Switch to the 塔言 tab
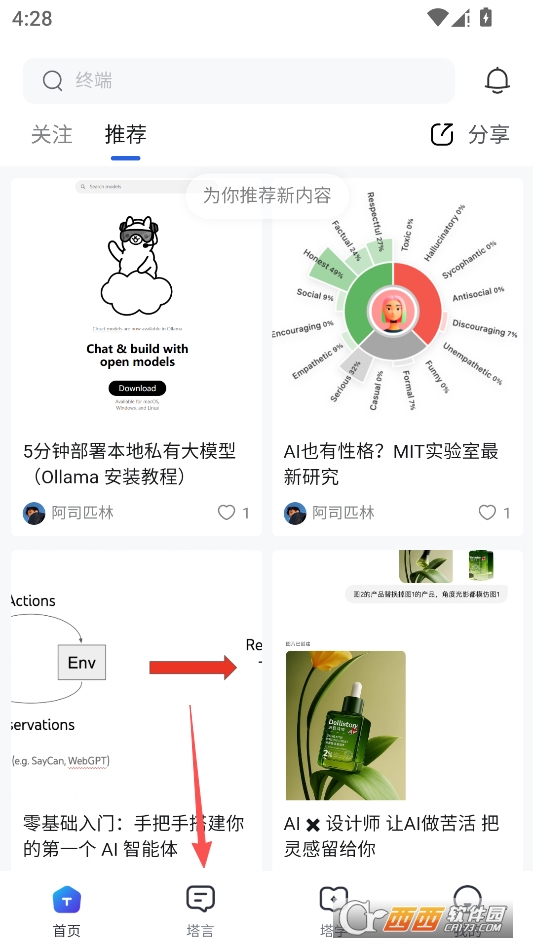 point(200,912)
